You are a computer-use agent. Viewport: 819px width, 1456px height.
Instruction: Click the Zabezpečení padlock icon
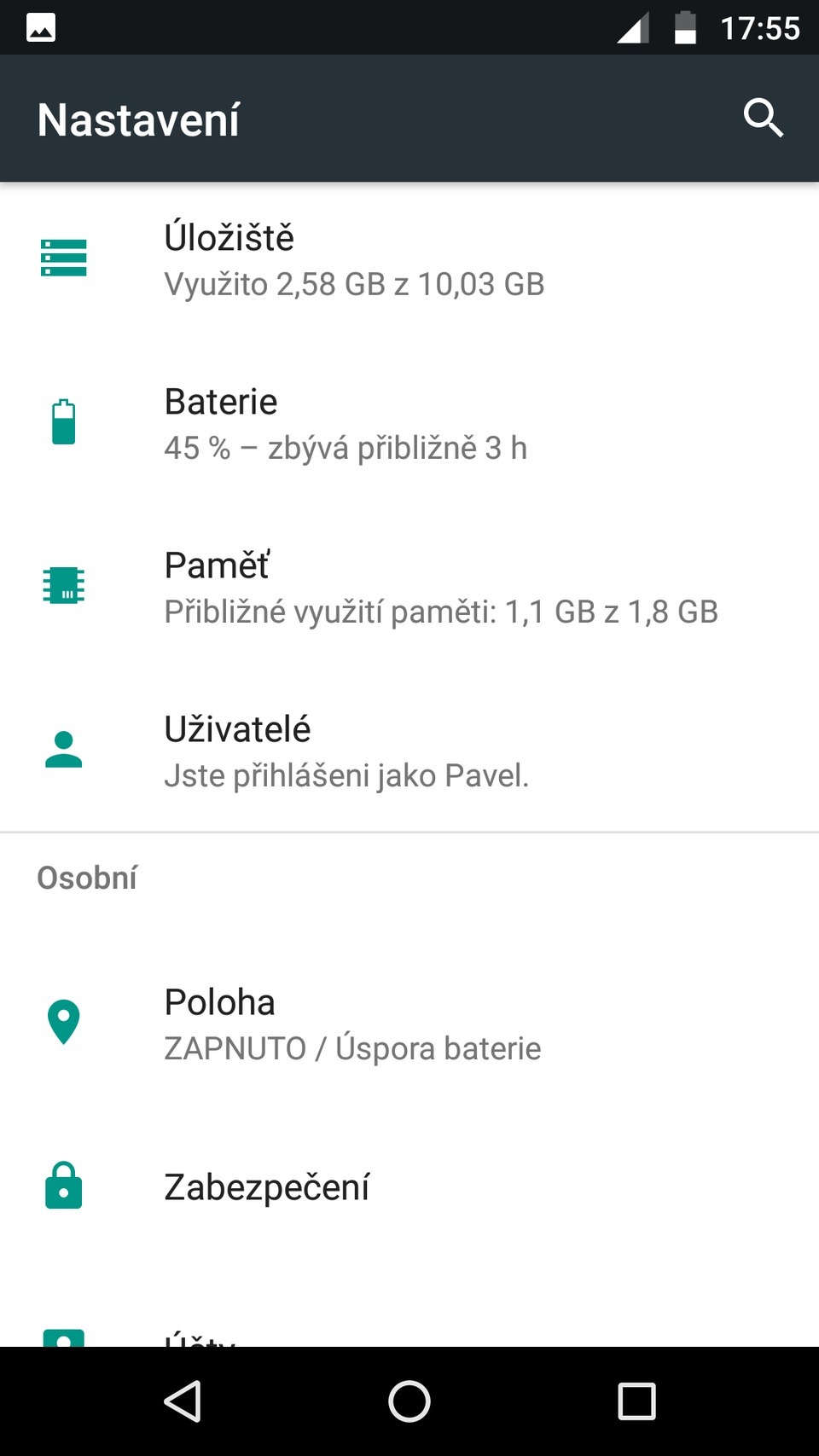64,1186
